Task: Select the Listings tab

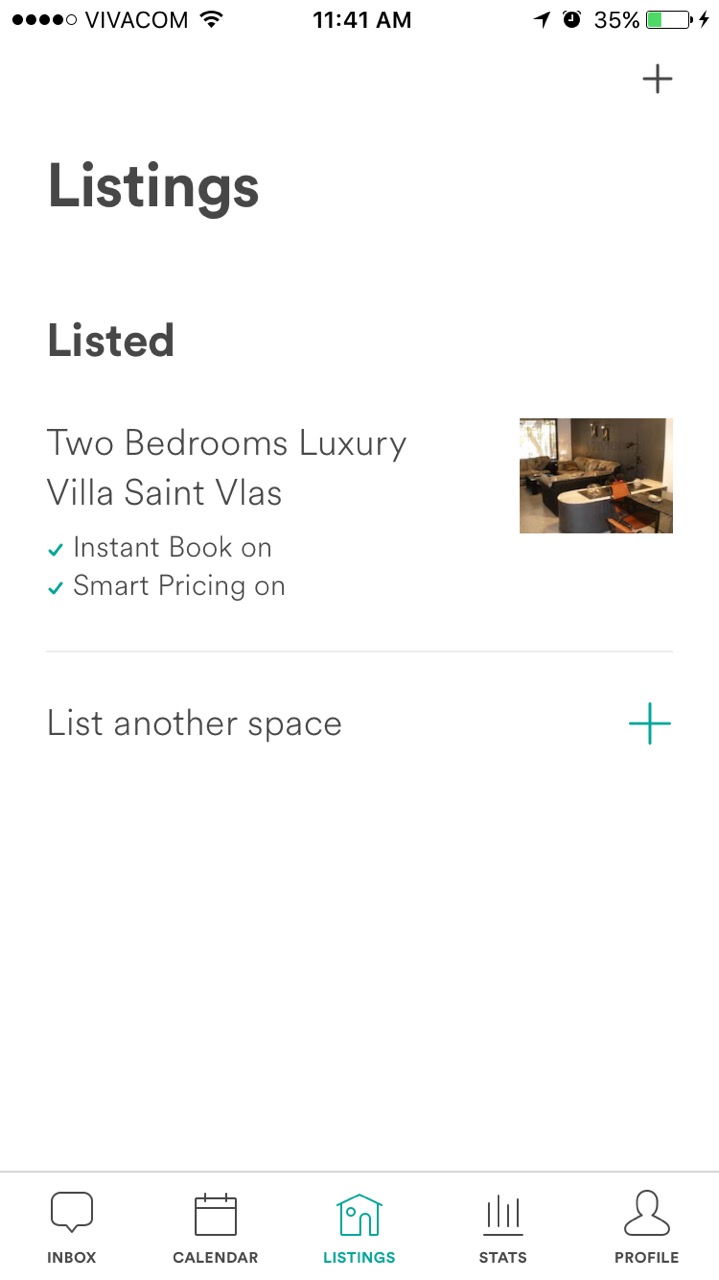Action: tap(359, 1227)
